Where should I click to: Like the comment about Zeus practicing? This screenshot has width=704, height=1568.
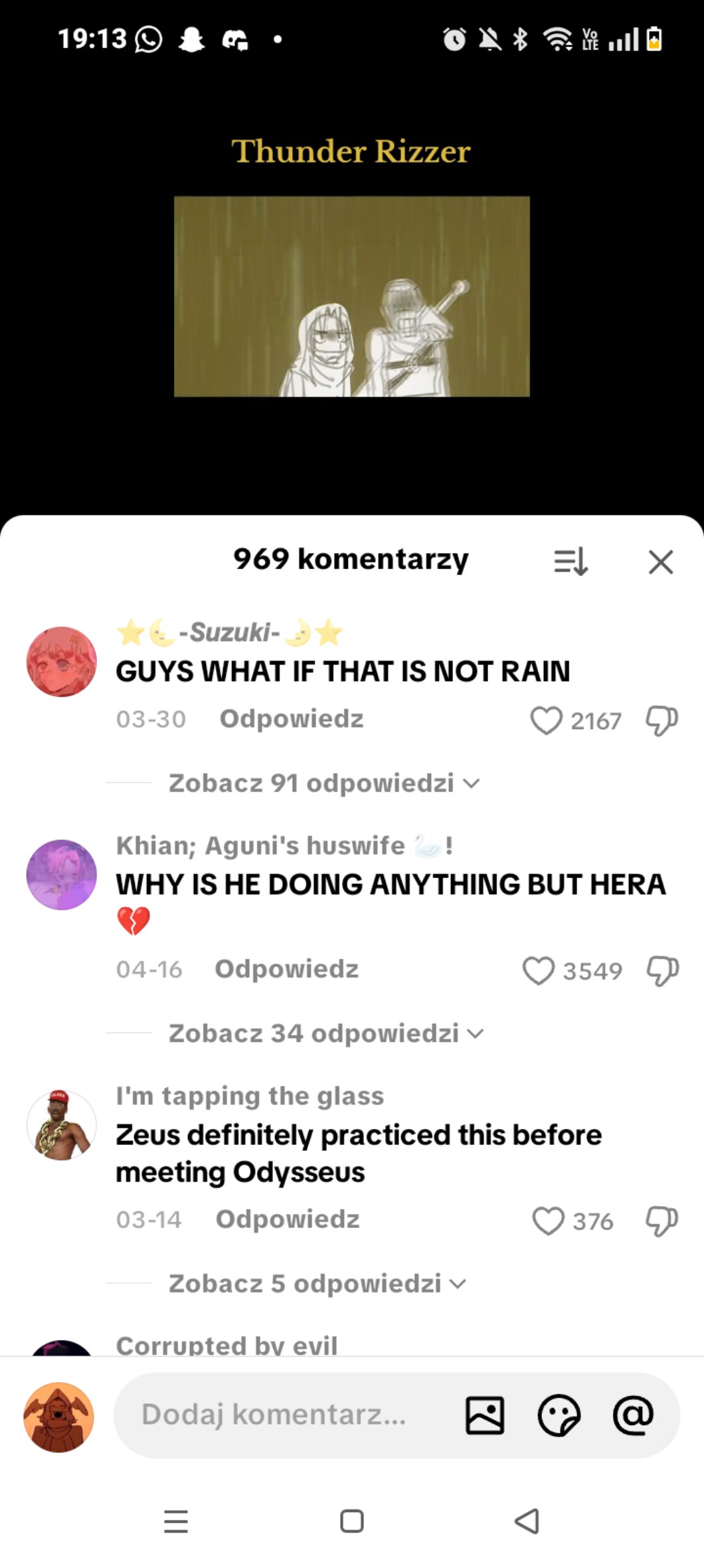tap(549, 1221)
